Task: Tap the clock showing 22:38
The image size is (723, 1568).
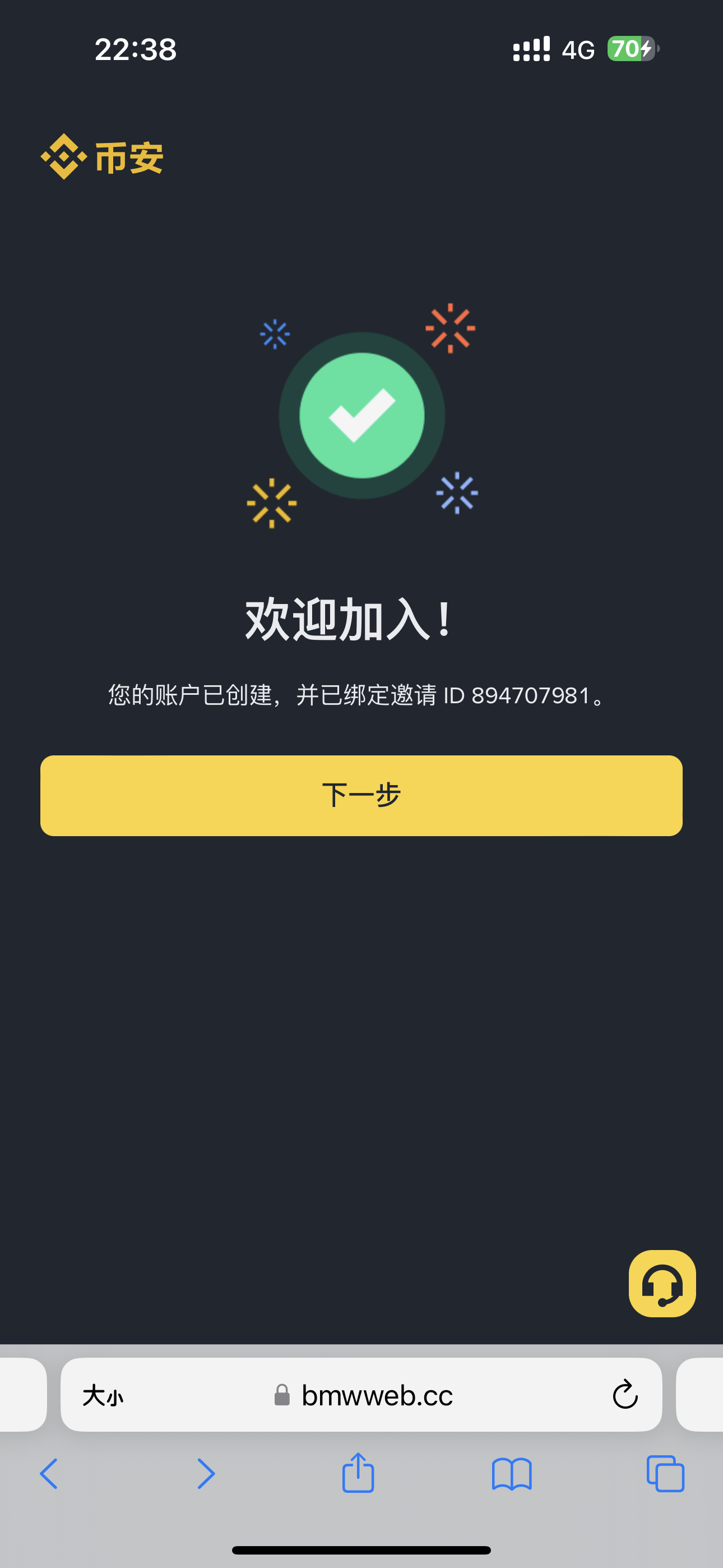Action: click(135, 49)
